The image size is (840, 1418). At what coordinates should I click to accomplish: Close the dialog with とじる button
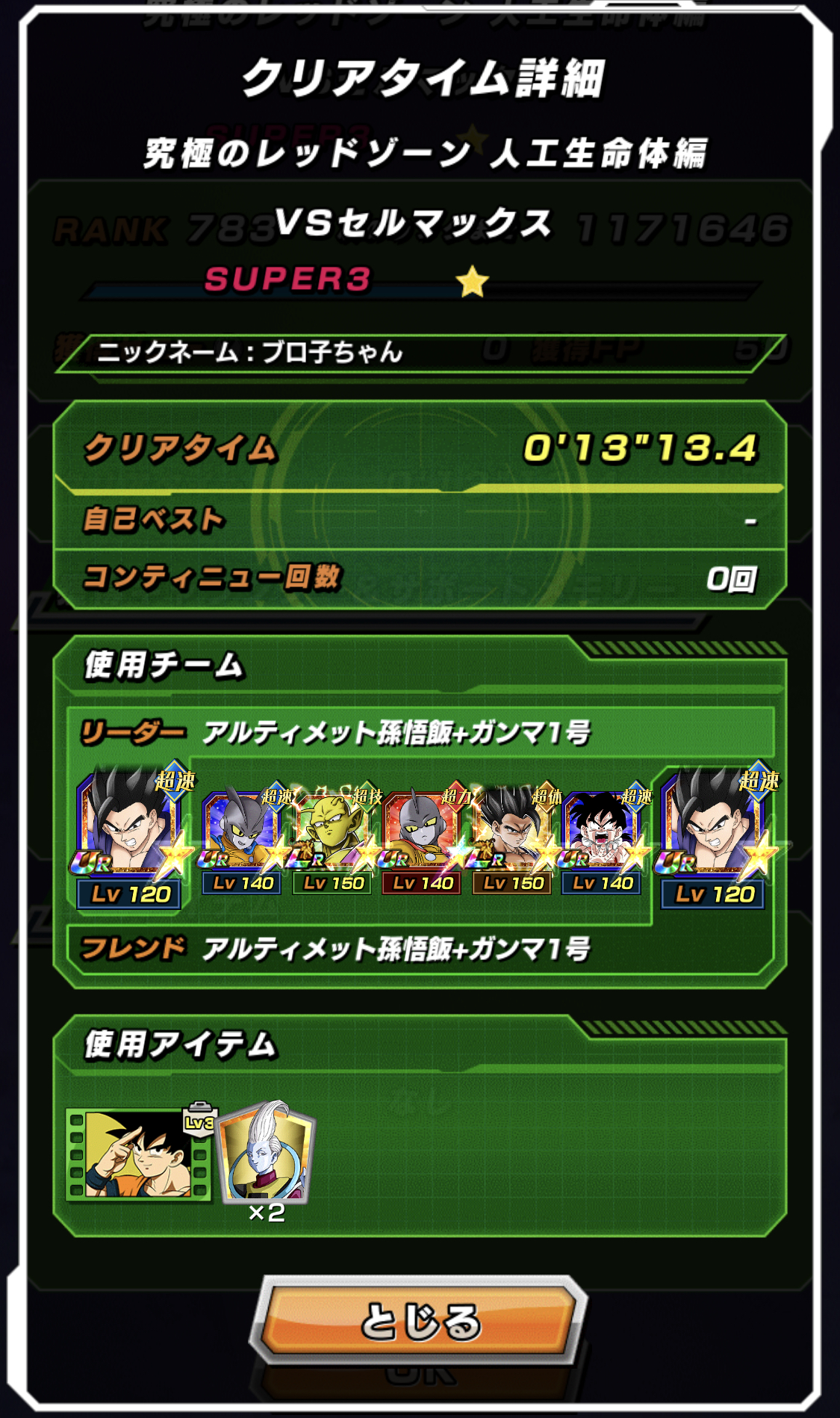tap(420, 1321)
